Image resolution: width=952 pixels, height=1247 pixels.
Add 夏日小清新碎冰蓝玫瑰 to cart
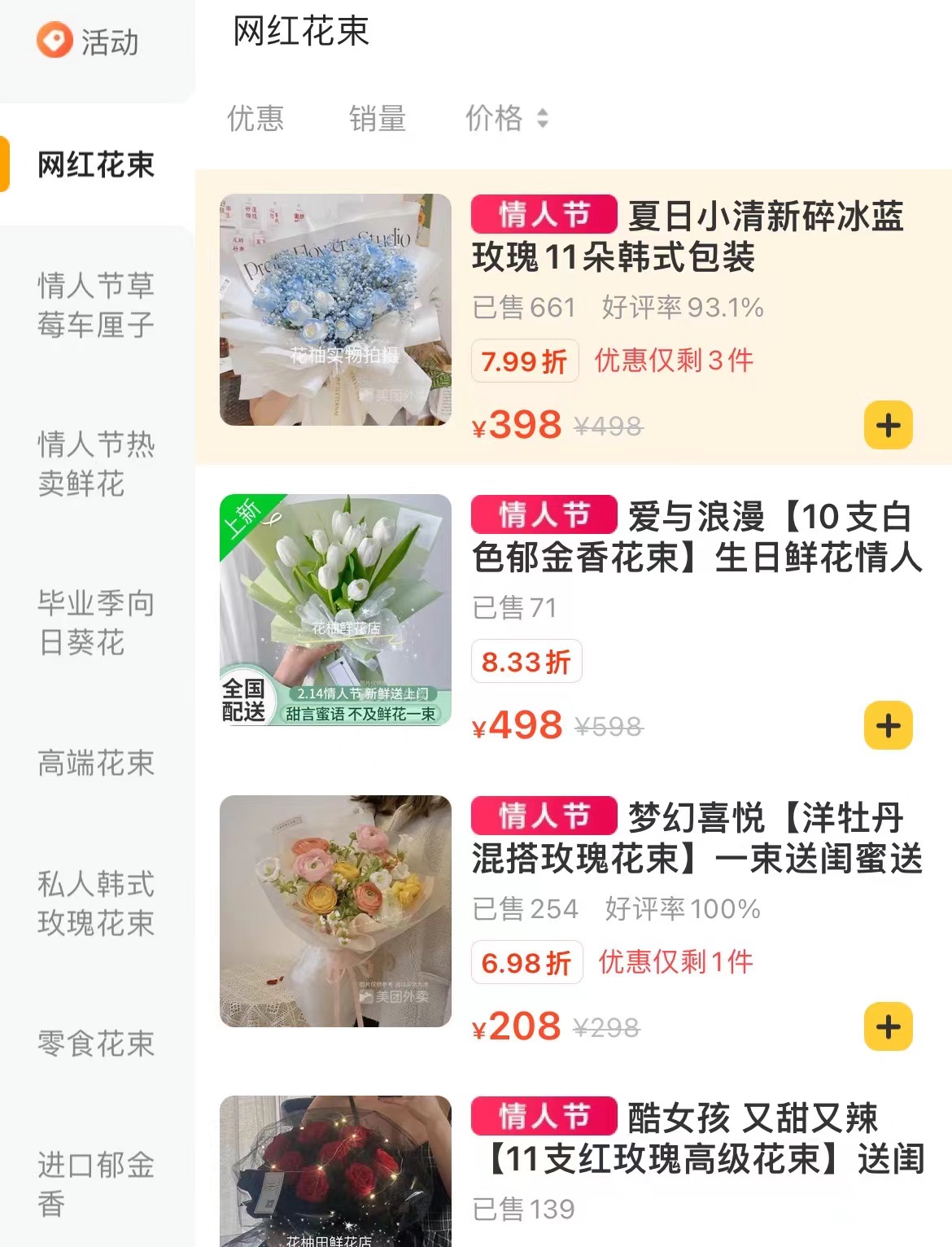point(888,425)
